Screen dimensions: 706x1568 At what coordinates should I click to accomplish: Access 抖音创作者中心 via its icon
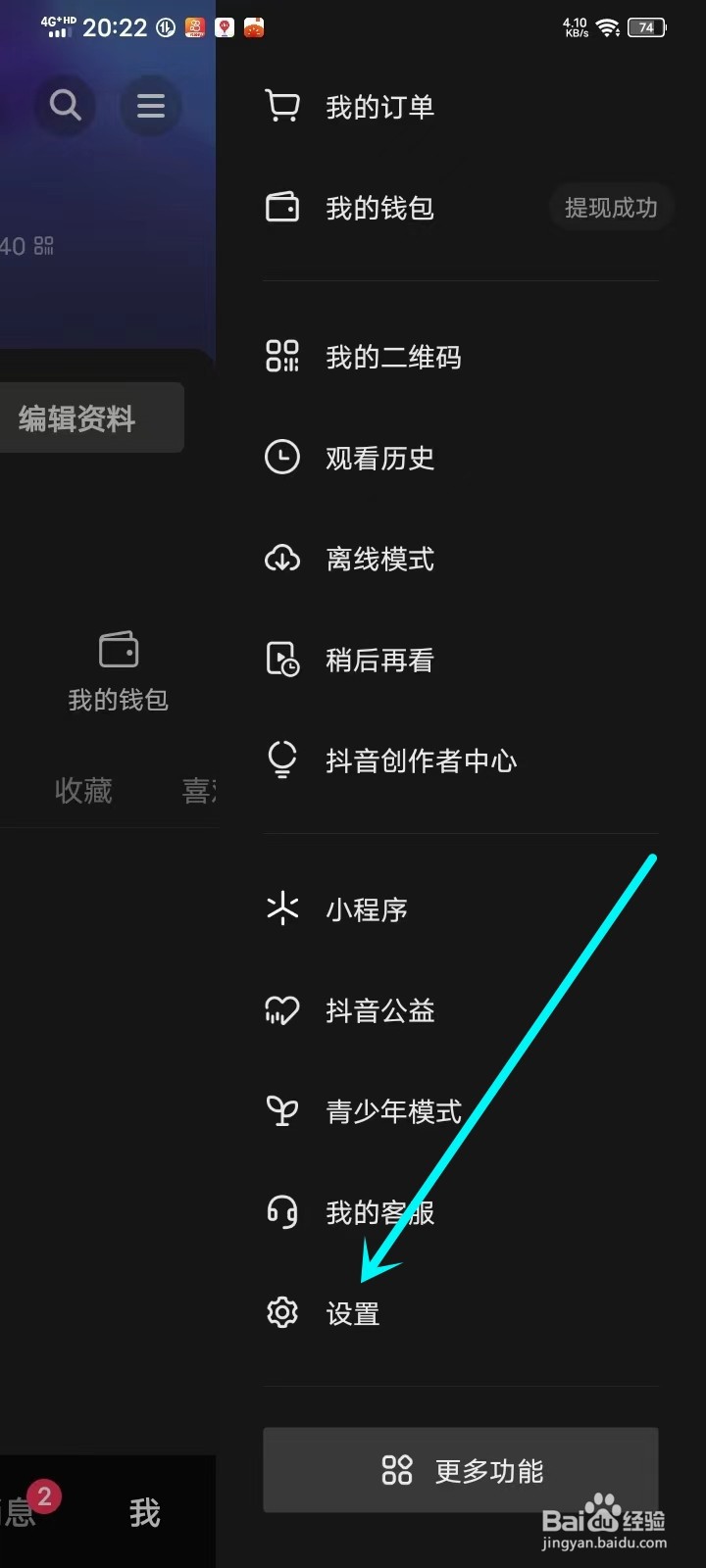(282, 760)
